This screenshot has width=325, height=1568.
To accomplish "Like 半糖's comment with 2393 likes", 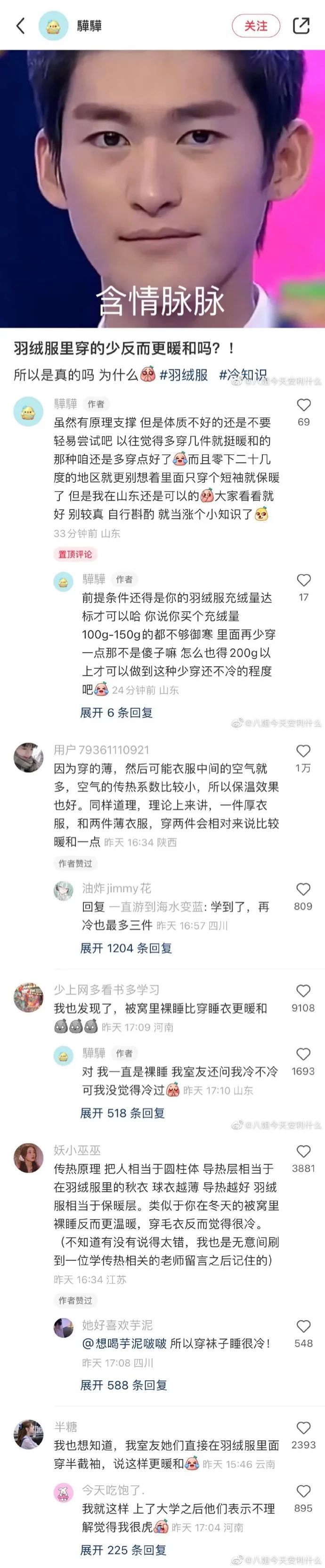I will (303, 1428).
